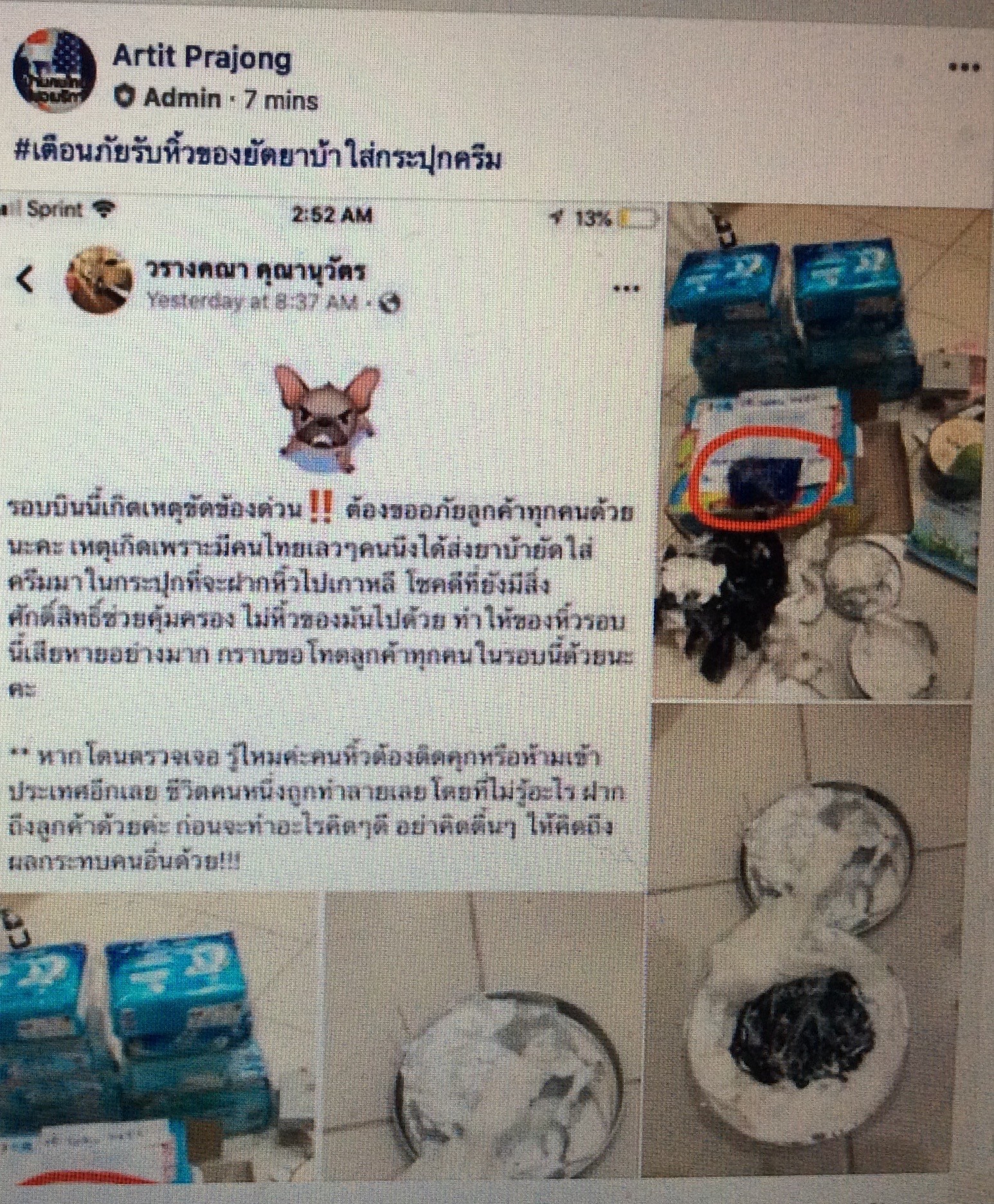Open Artit Prajong's profile from name
The image size is (994, 1204).
(x=202, y=58)
